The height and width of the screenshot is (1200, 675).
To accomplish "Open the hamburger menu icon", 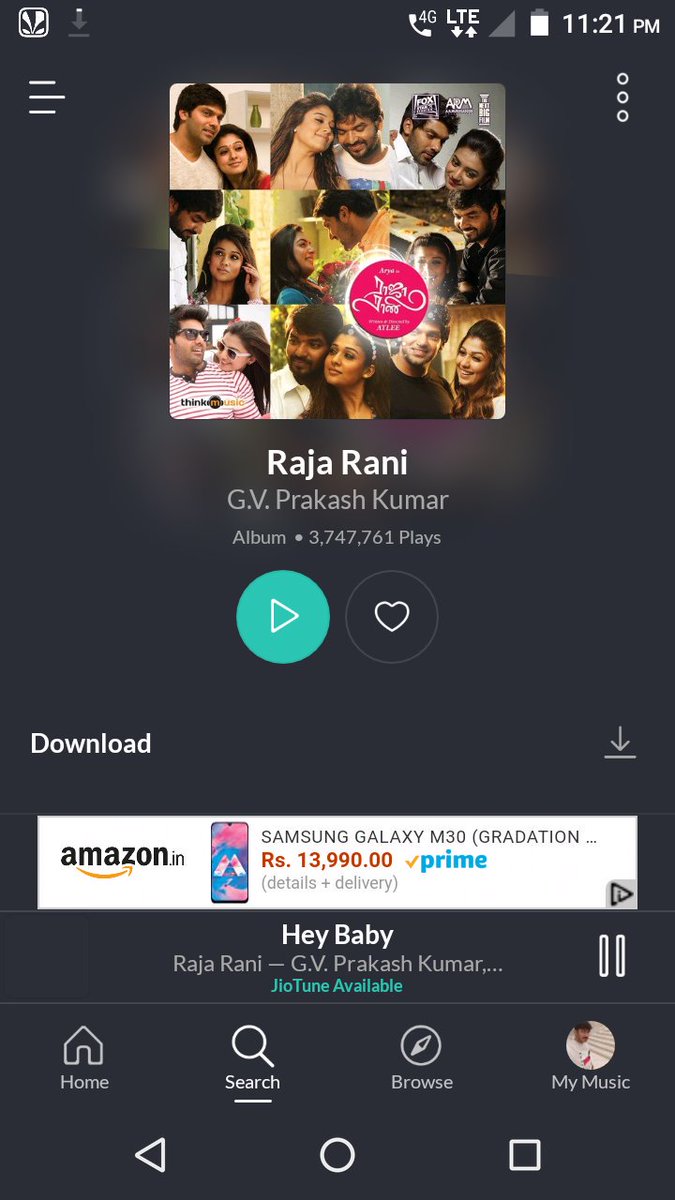I will coord(47,97).
